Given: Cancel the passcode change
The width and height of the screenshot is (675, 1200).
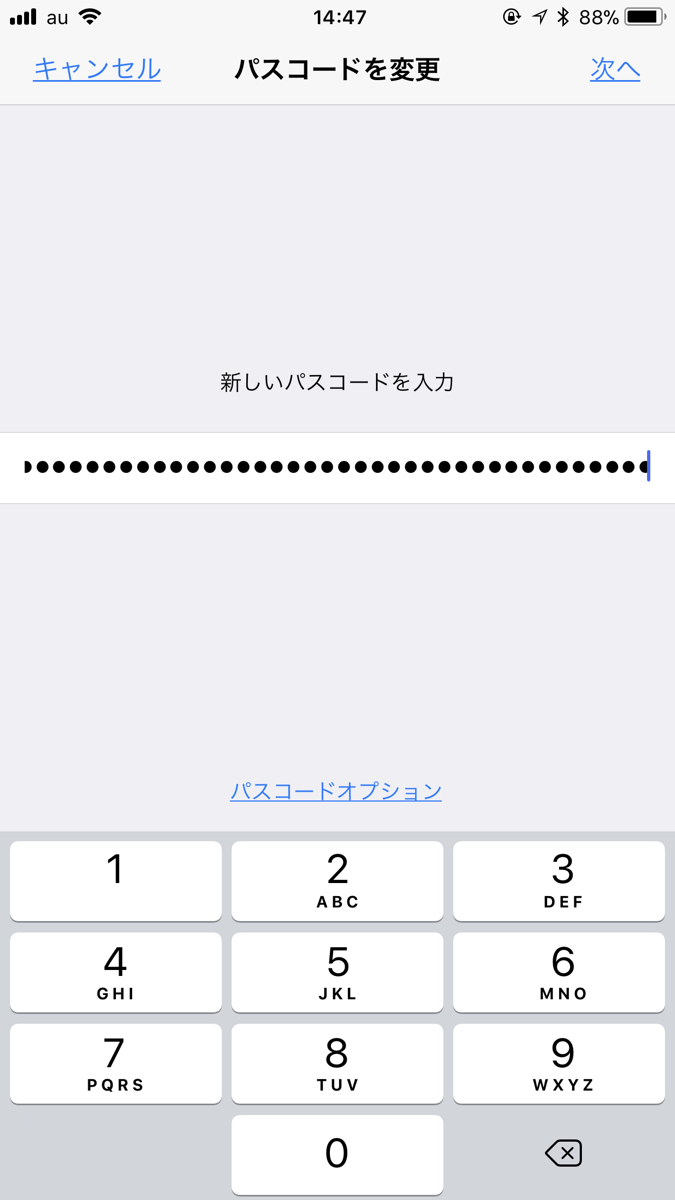Looking at the screenshot, I should click(x=97, y=69).
